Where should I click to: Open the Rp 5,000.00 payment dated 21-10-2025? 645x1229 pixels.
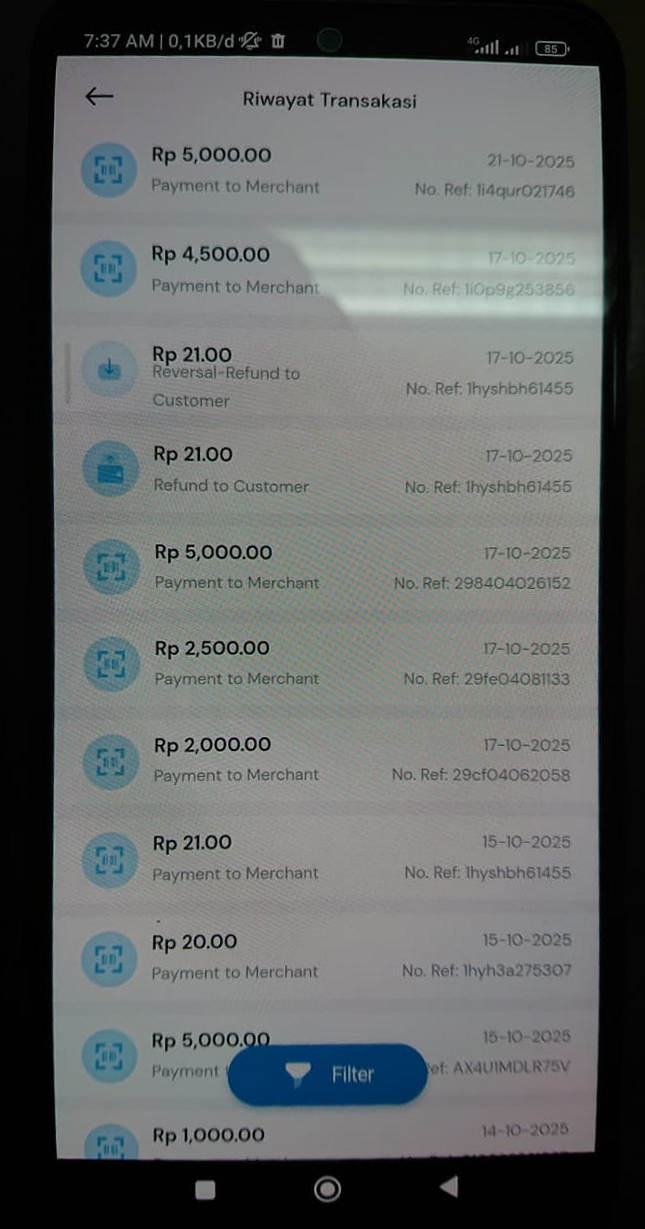[328, 170]
